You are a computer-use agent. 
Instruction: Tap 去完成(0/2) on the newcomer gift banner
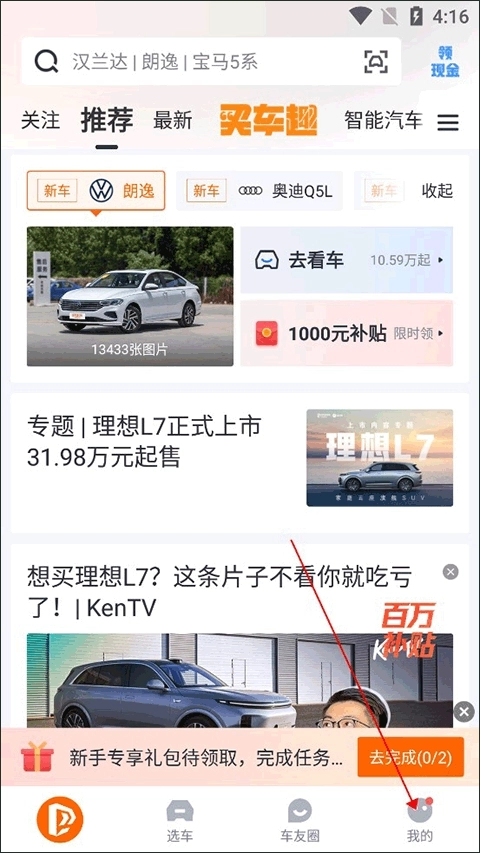pyautogui.click(x=410, y=757)
